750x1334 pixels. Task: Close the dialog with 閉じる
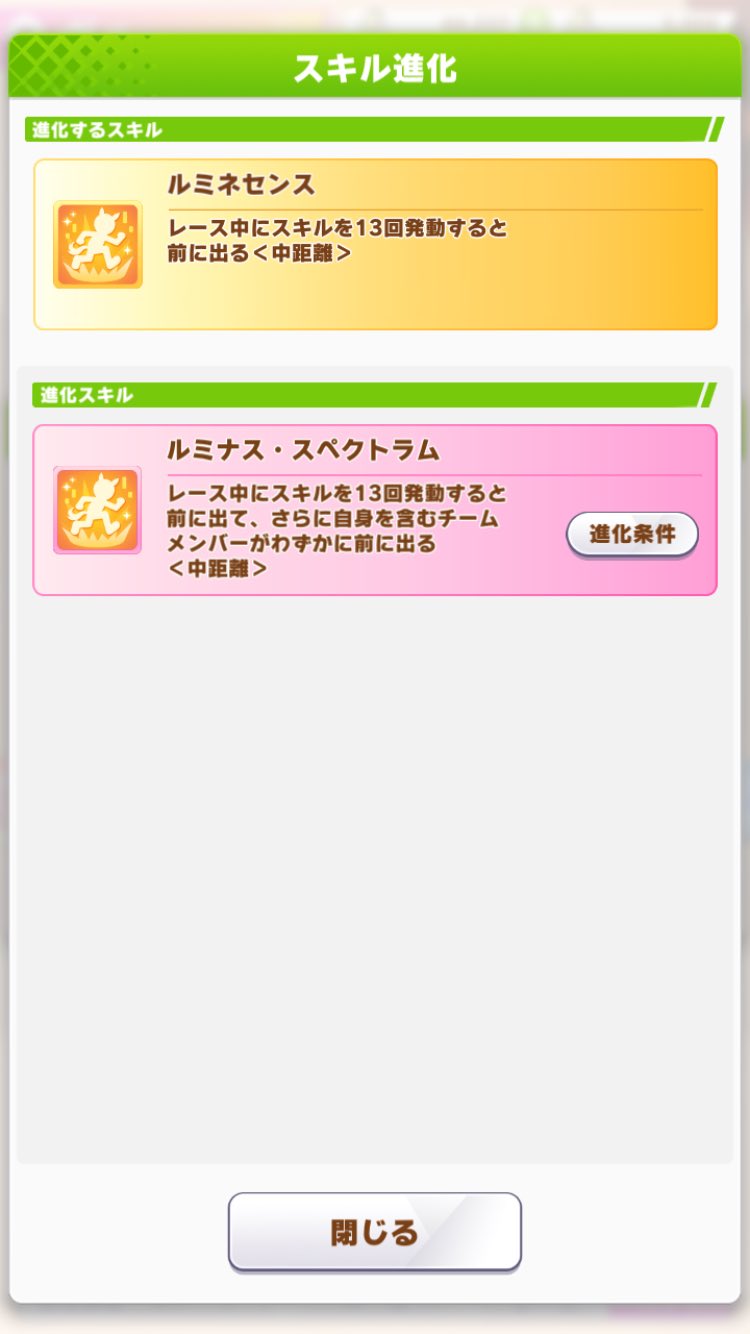click(375, 1232)
